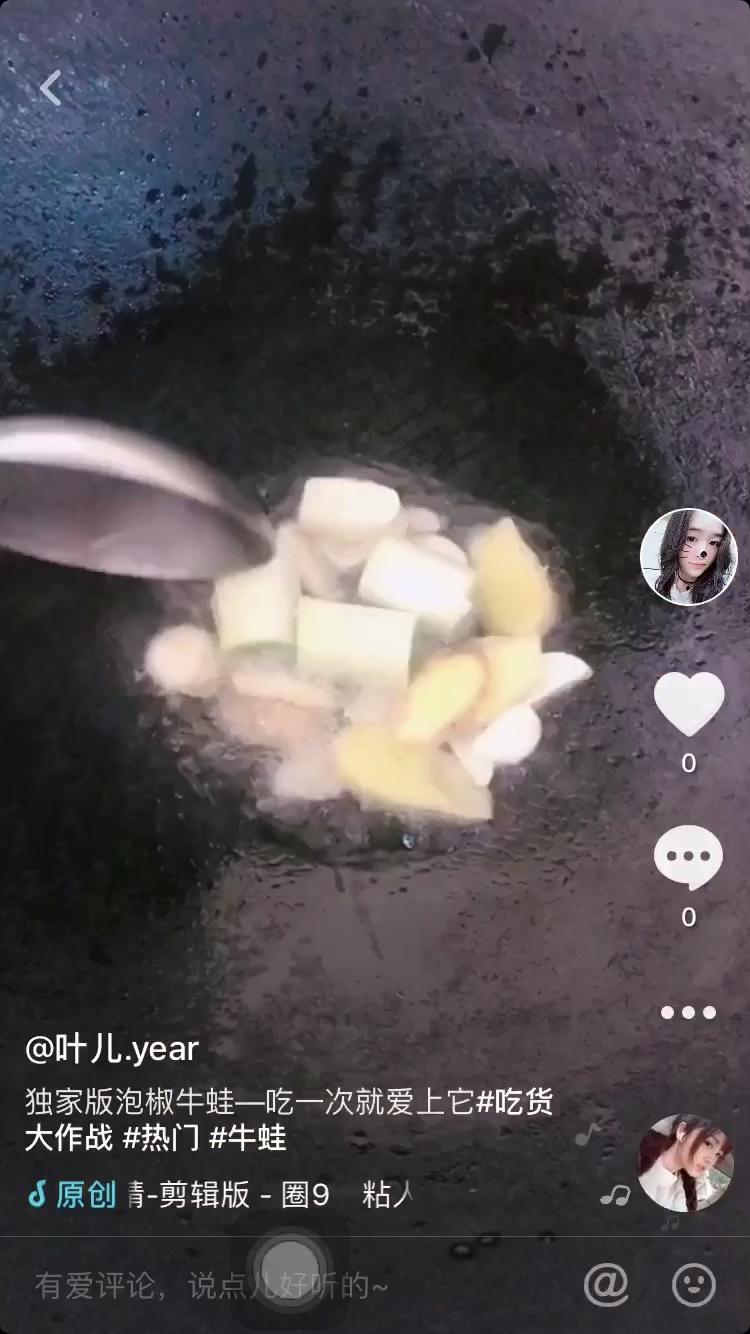Image resolution: width=750 pixels, height=1334 pixels.
Task: Open the @叶儿.year profile
Action: point(112,1049)
